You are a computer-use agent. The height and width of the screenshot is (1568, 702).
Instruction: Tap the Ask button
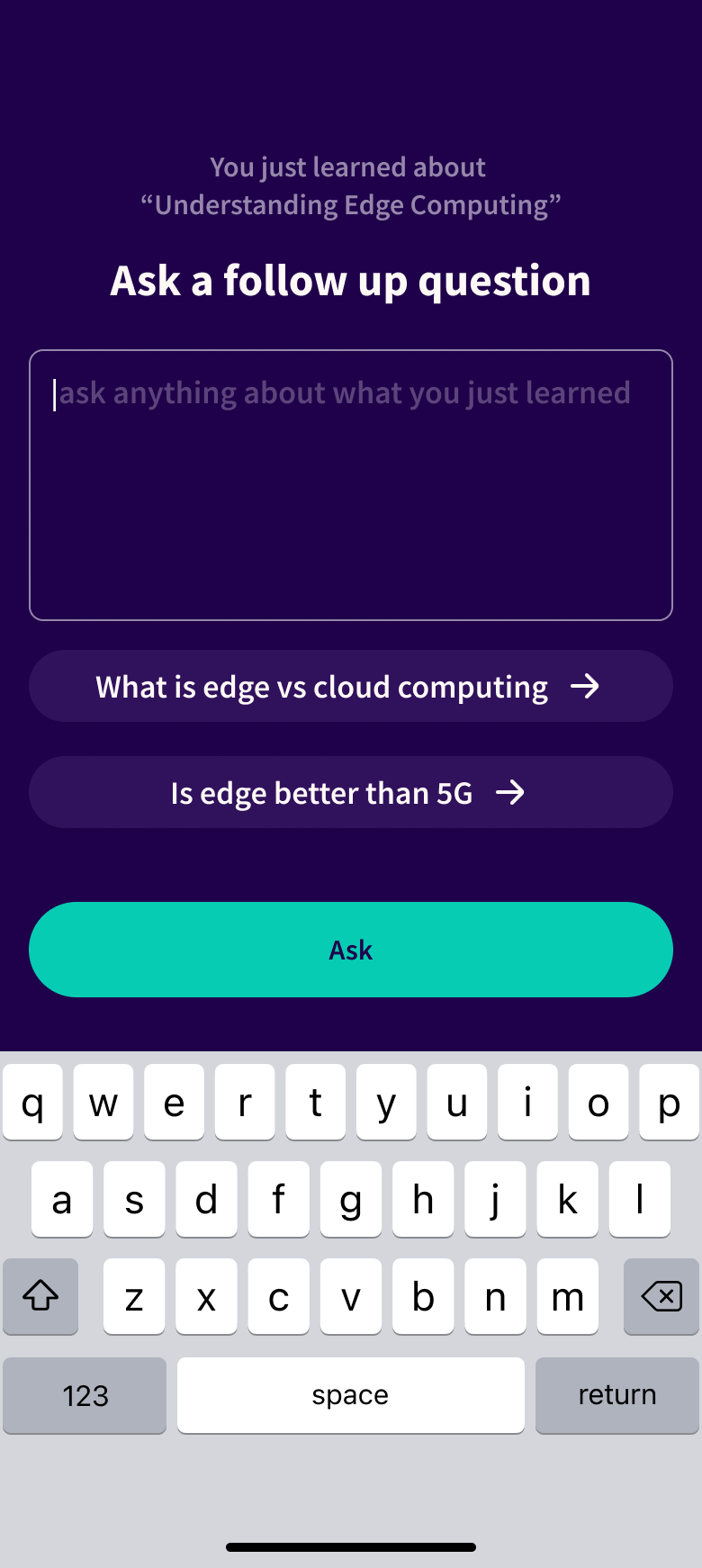coord(350,949)
